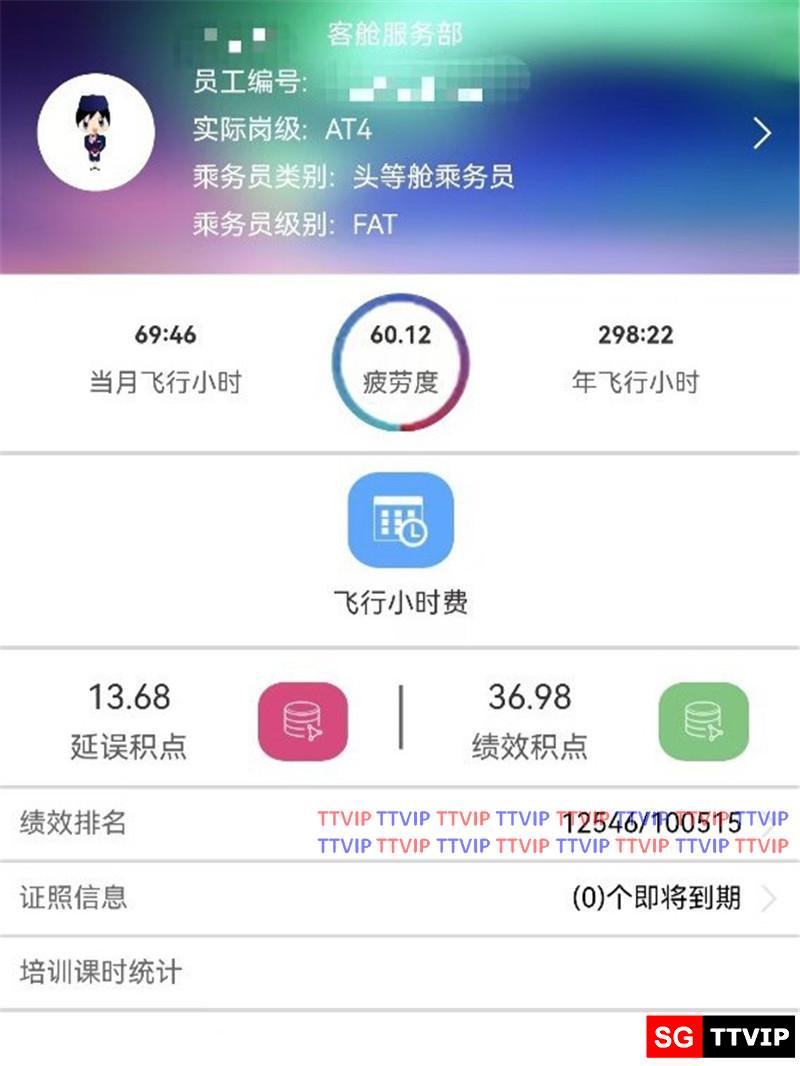Open profile details via the header chevron
Viewport: 800px width, 1066px height.
pyautogui.click(x=762, y=133)
